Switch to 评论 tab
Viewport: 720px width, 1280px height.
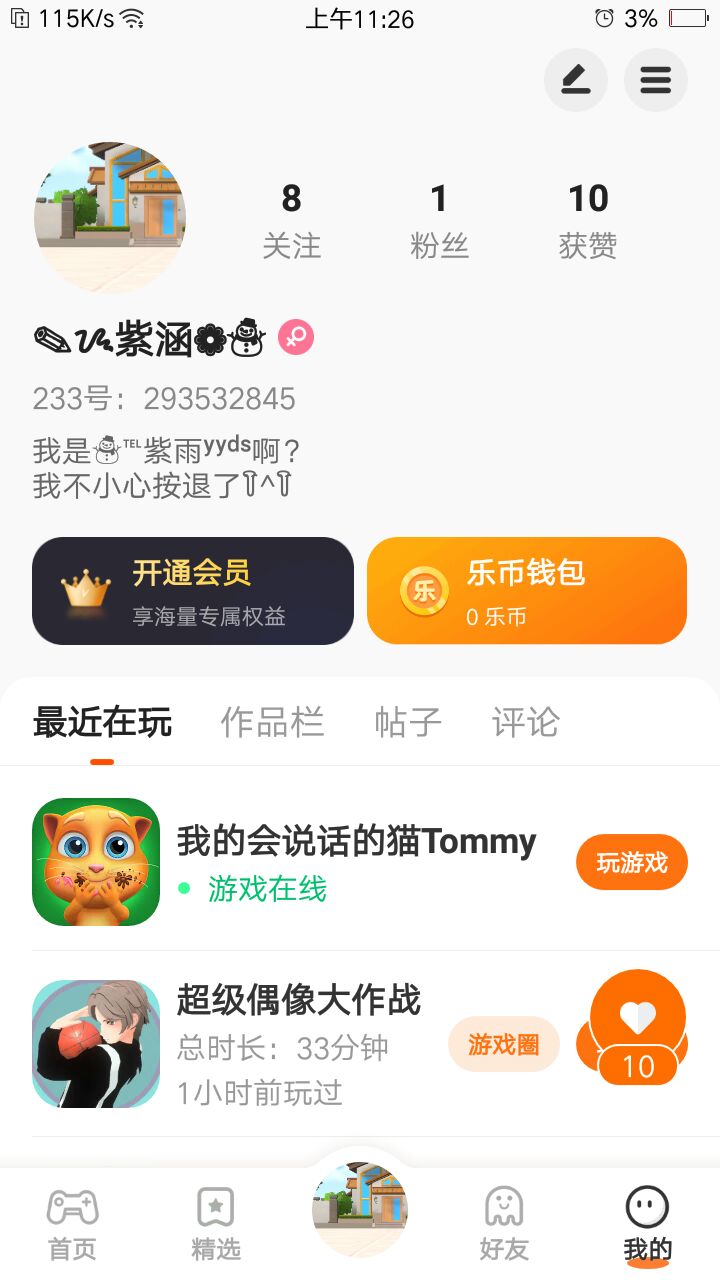(x=525, y=722)
